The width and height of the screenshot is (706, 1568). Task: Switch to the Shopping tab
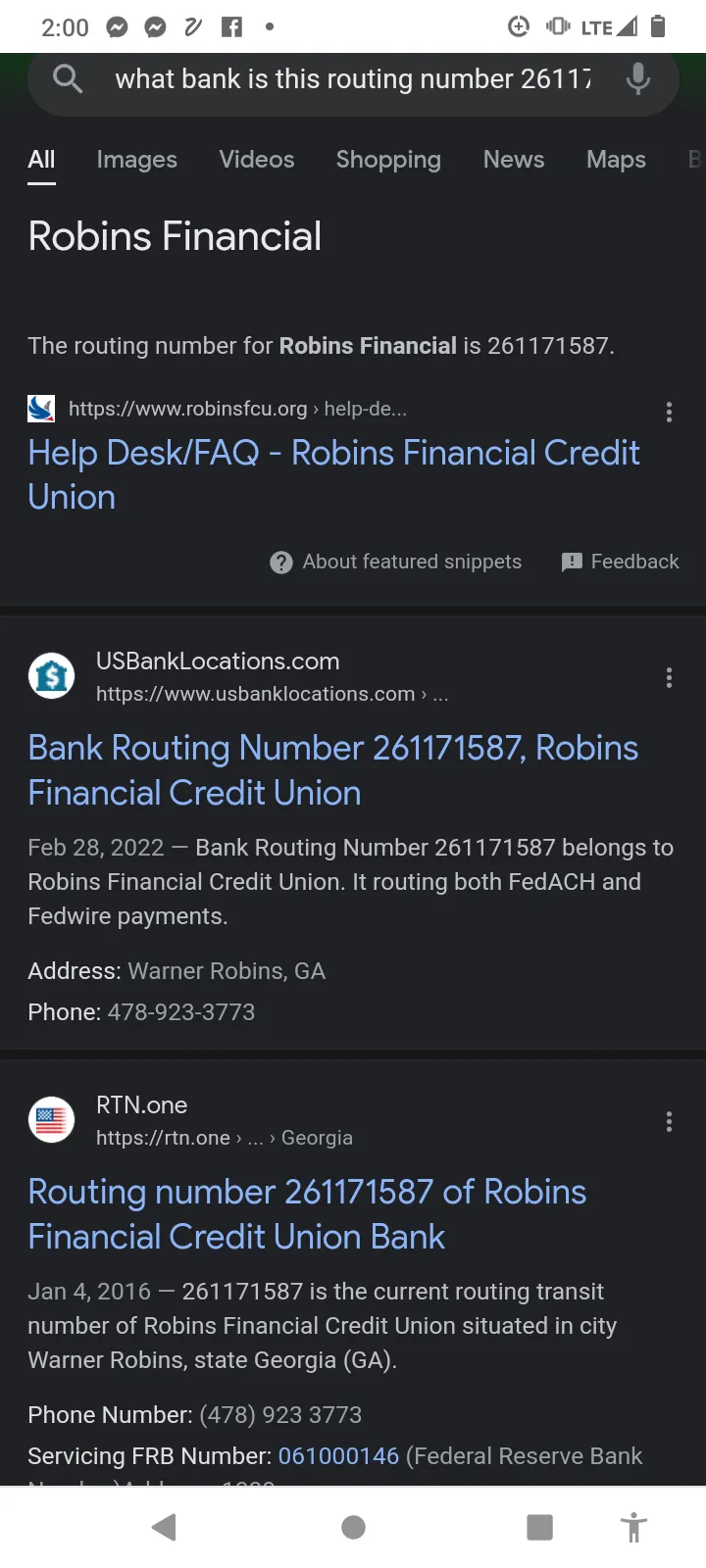(x=388, y=160)
